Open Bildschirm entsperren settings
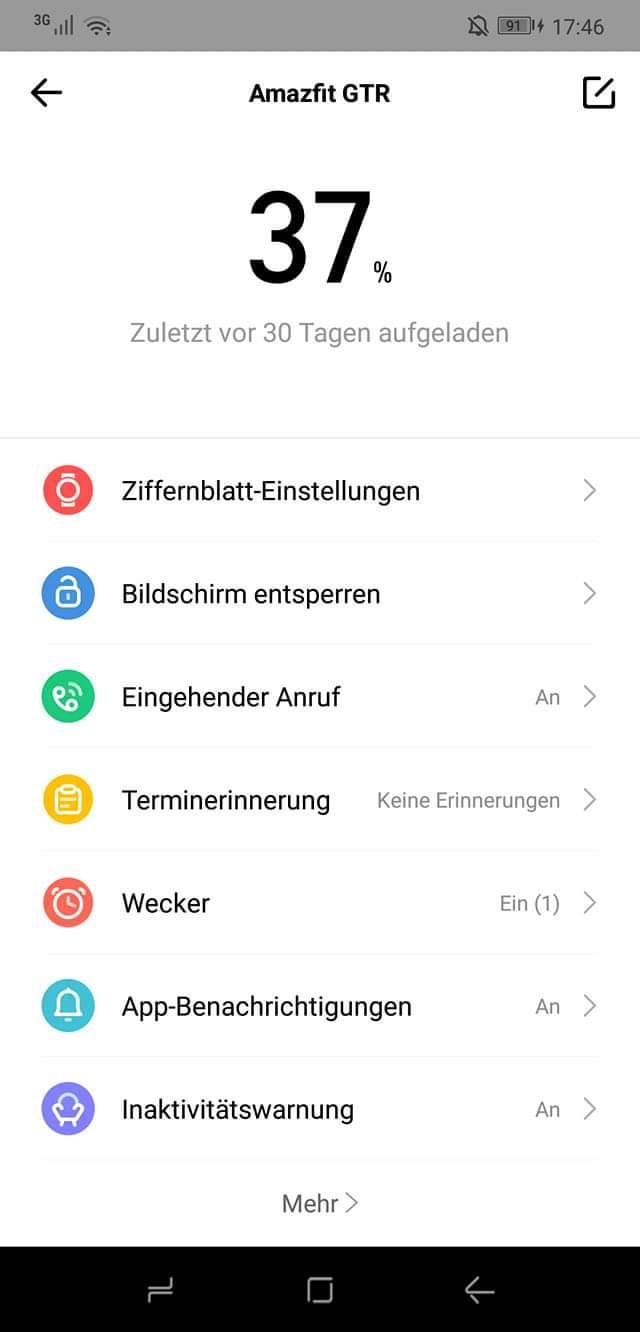 320,594
